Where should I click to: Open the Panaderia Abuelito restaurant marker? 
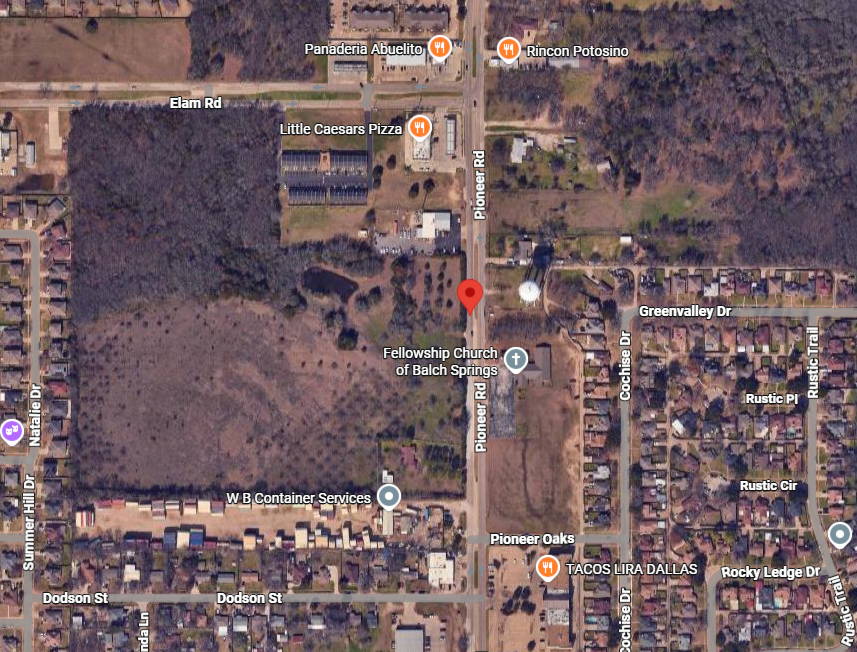pos(439,47)
